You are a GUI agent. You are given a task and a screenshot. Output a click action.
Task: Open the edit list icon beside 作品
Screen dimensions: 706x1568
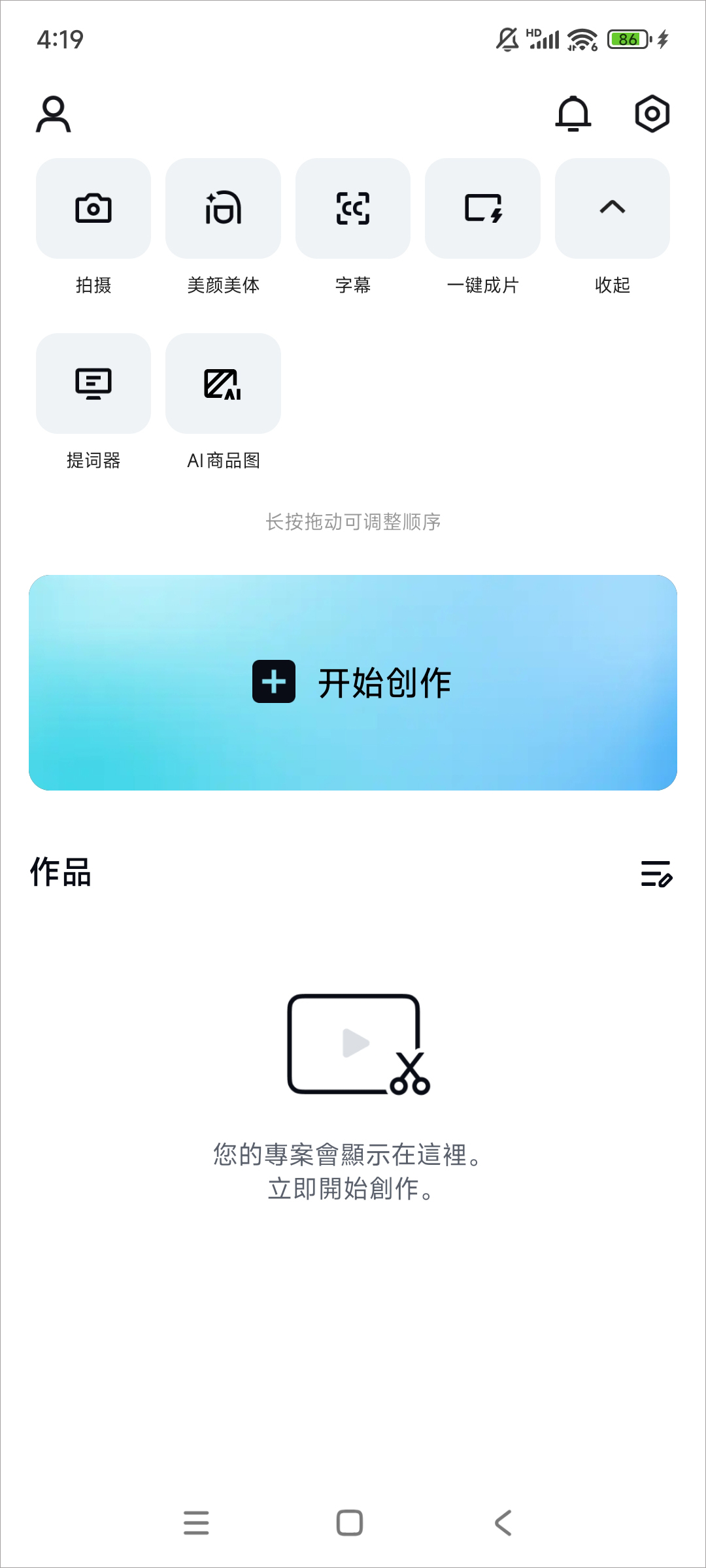(x=656, y=874)
